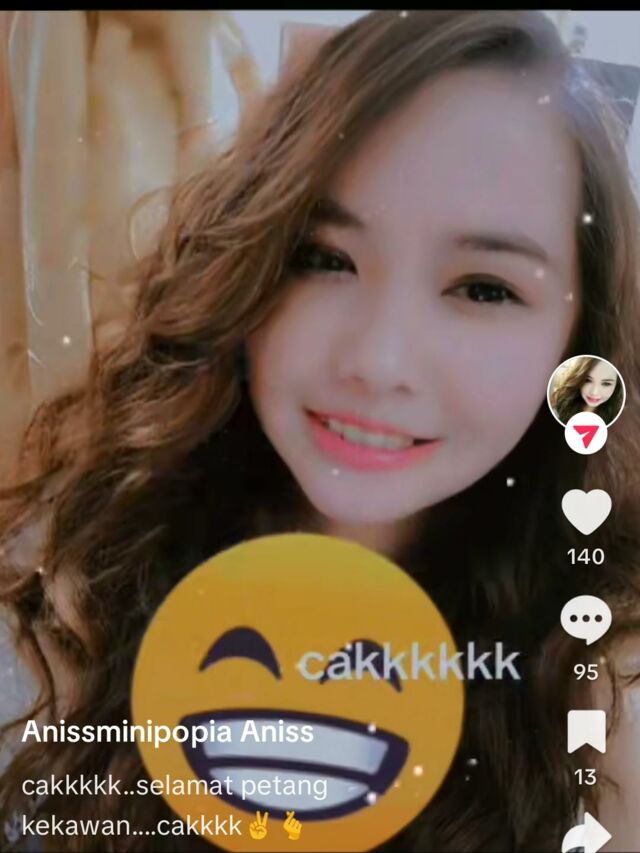Like this video

586,511
